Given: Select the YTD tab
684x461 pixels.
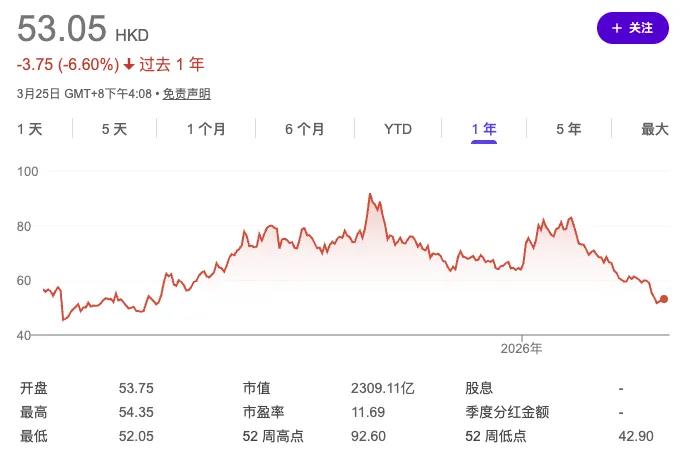Looking at the screenshot, I should tap(398, 129).
